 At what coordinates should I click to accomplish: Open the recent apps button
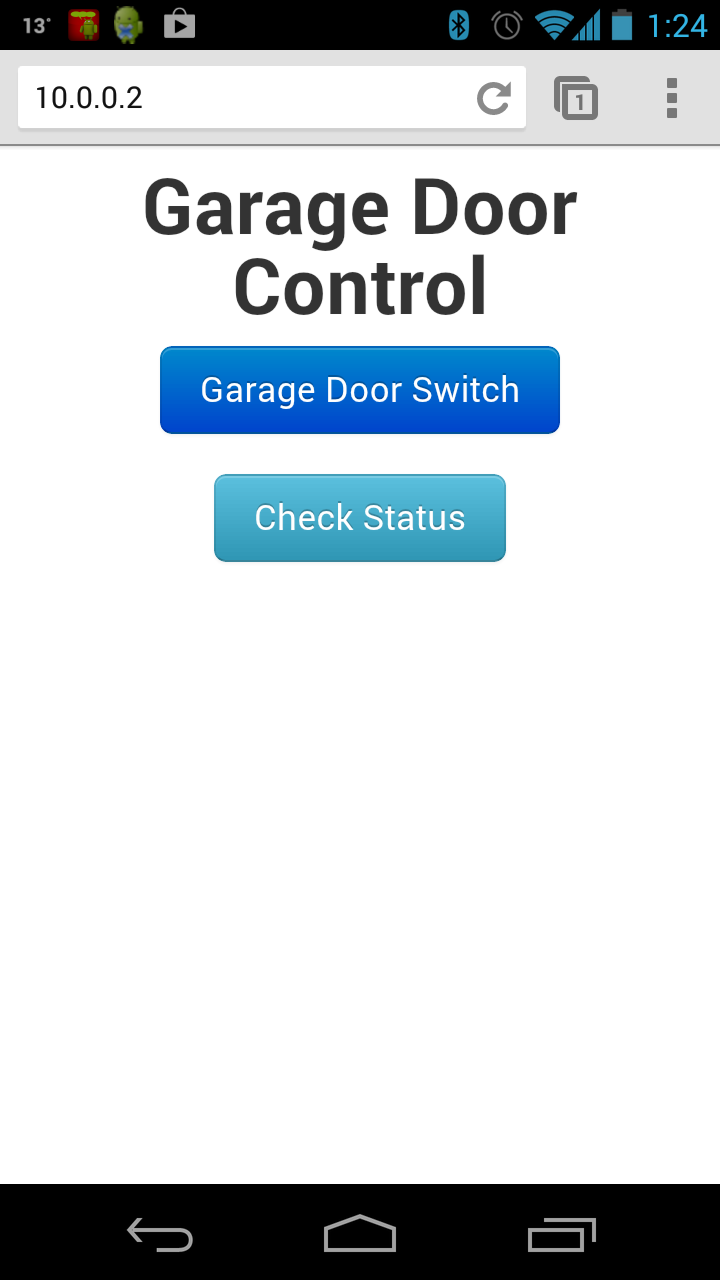point(560,1235)
